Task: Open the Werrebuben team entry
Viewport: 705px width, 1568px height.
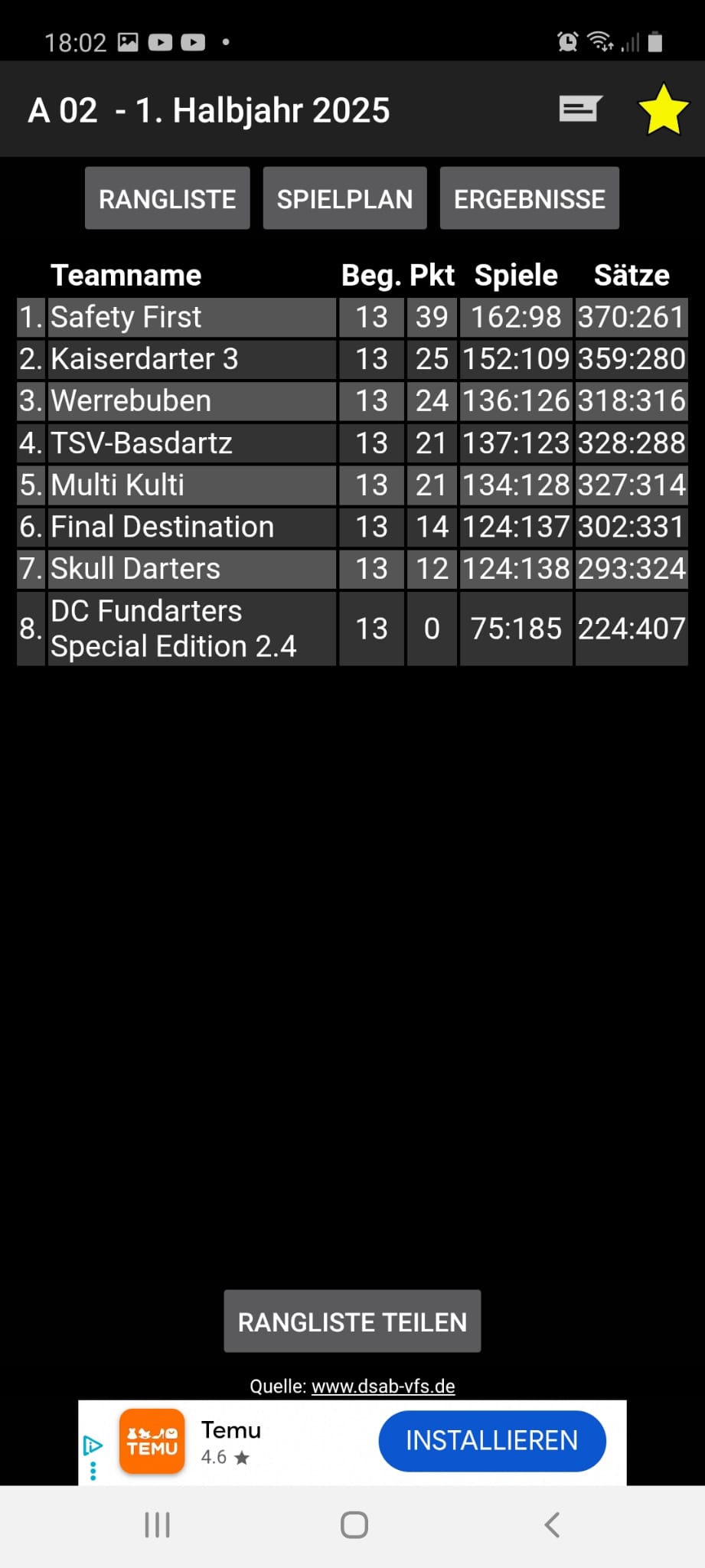Action: point(352,401)
